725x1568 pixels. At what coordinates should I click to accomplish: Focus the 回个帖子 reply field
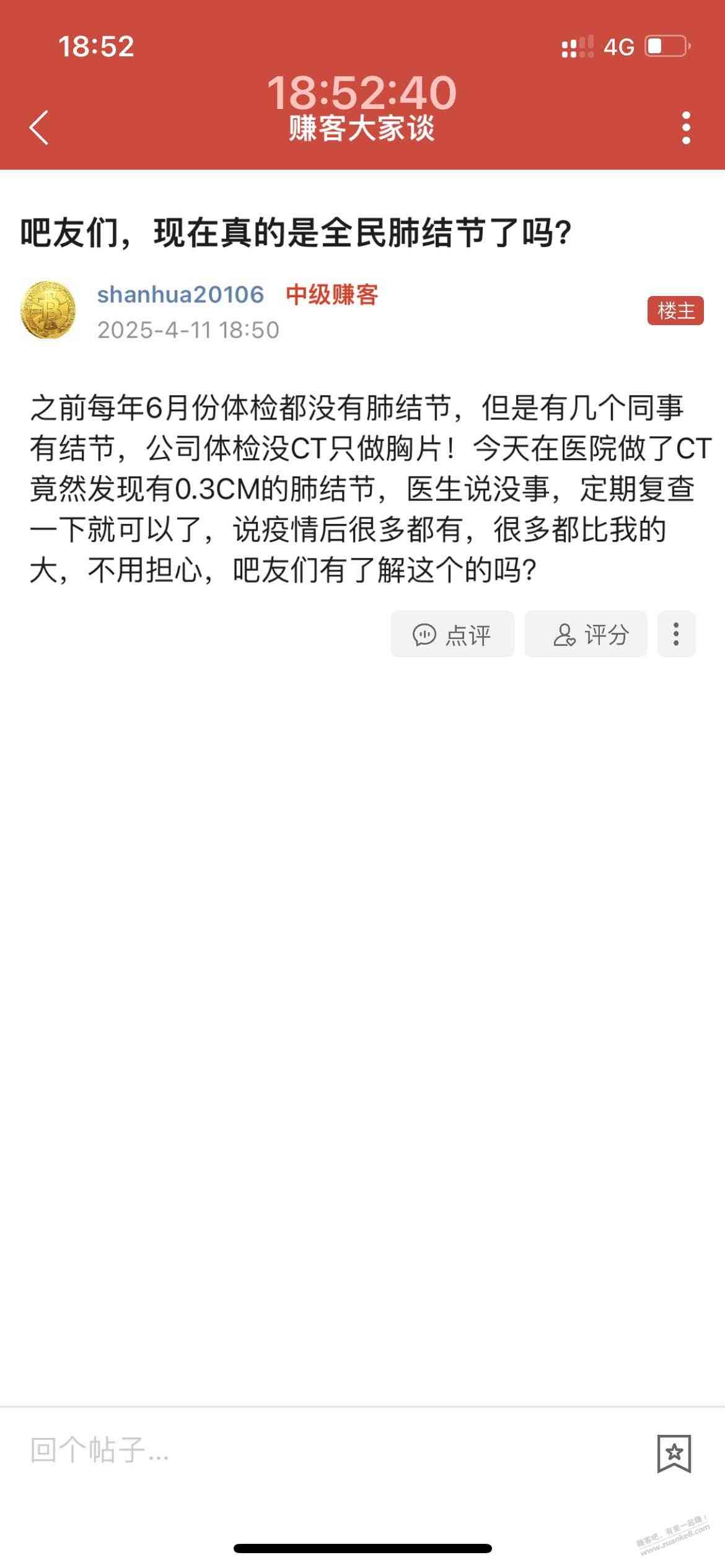pyautogui.click(x=310, y=1450)
